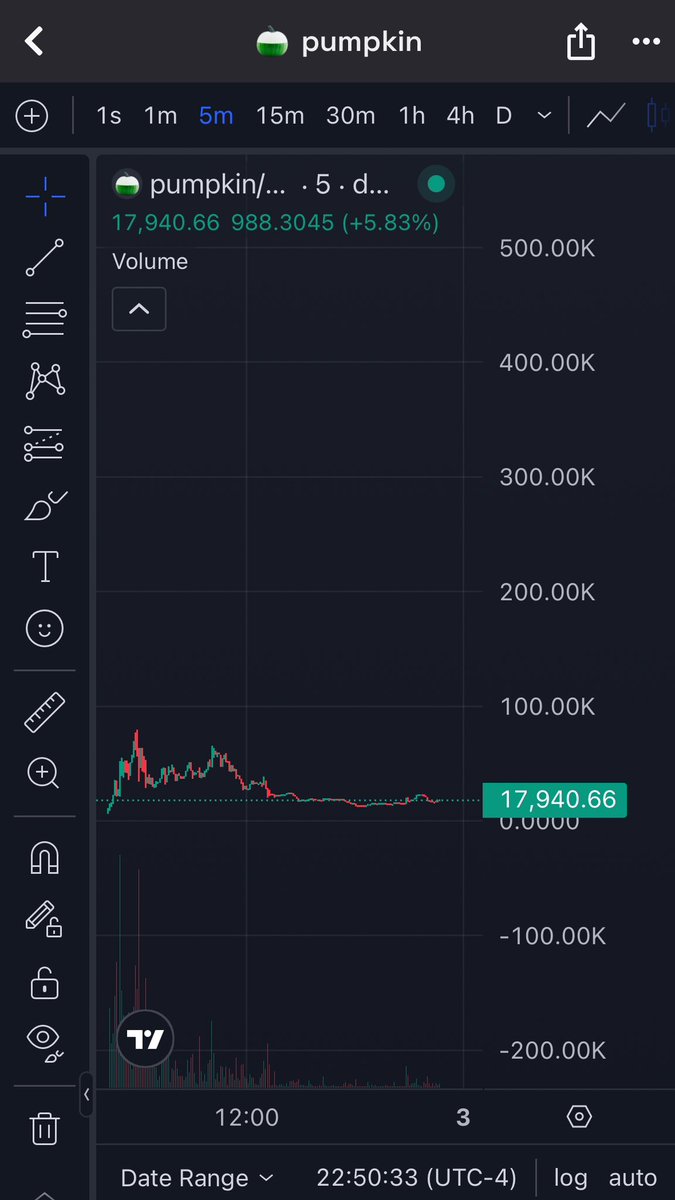Share the pumpkin chart
The height and width of the screenshot is (1200, 675).
581,42
